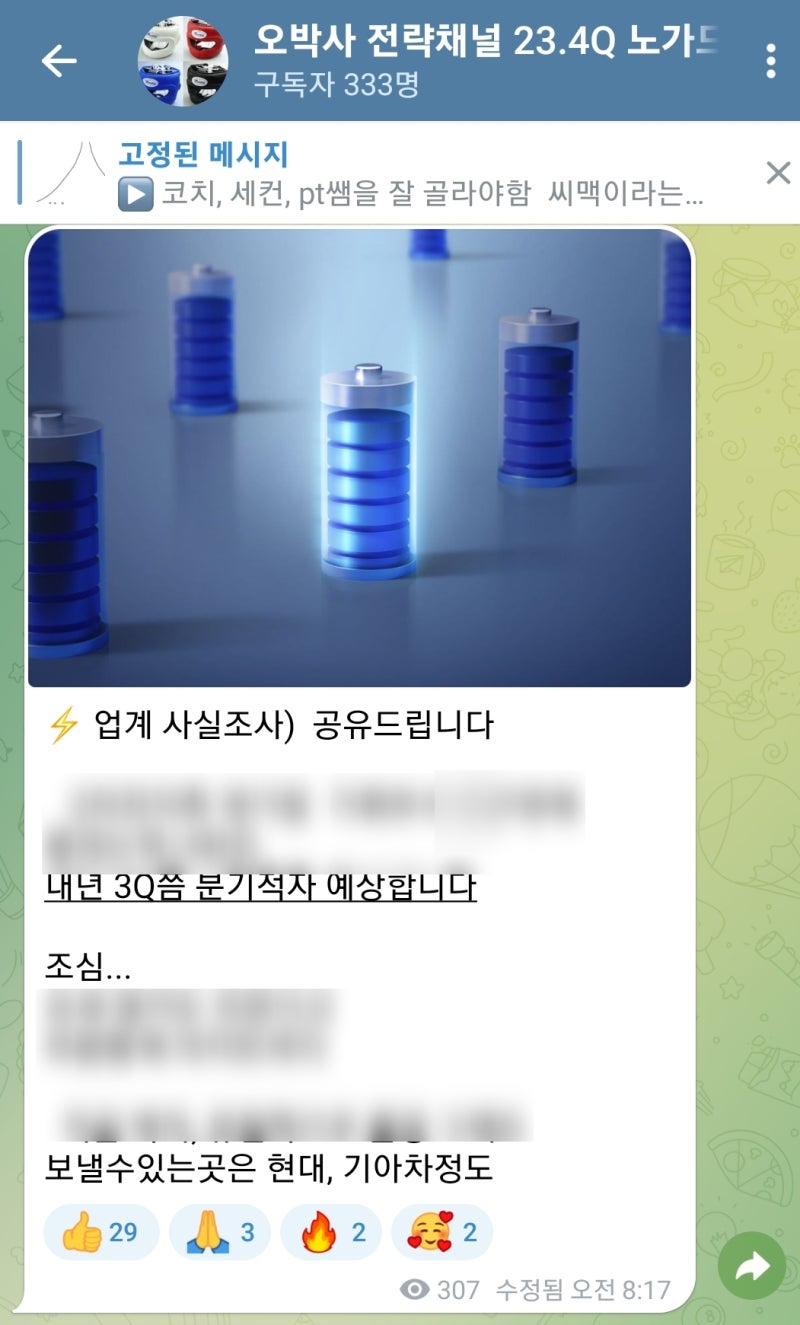Dismiss the pinned message banner
The image size is (800, 1325).
[x=778, y=173]
